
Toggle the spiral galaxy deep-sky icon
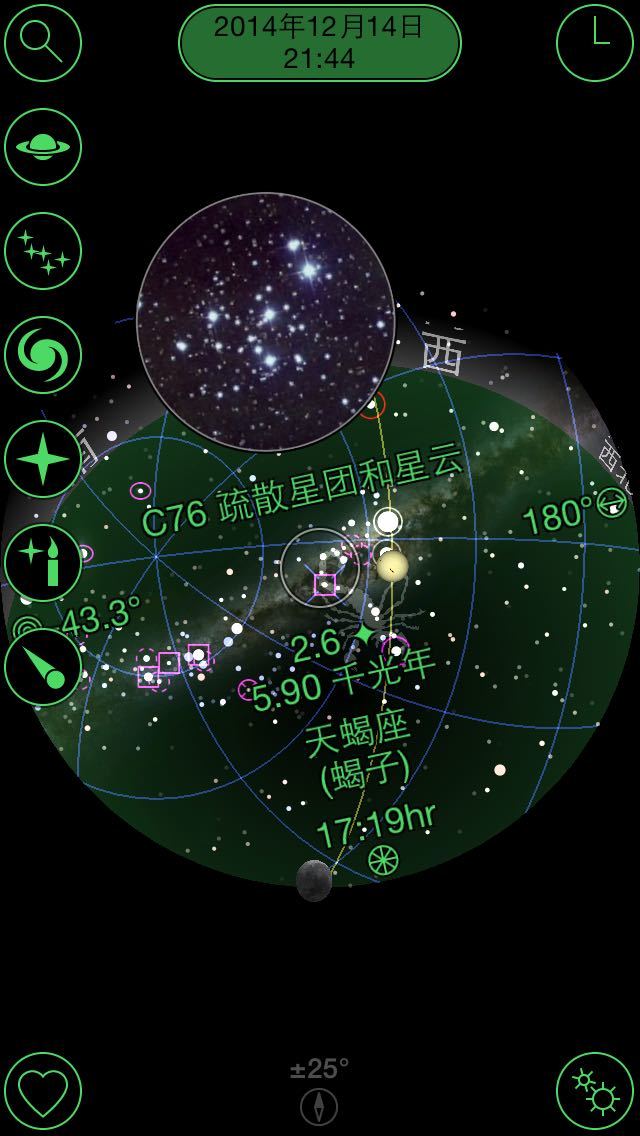coord(43,355)
